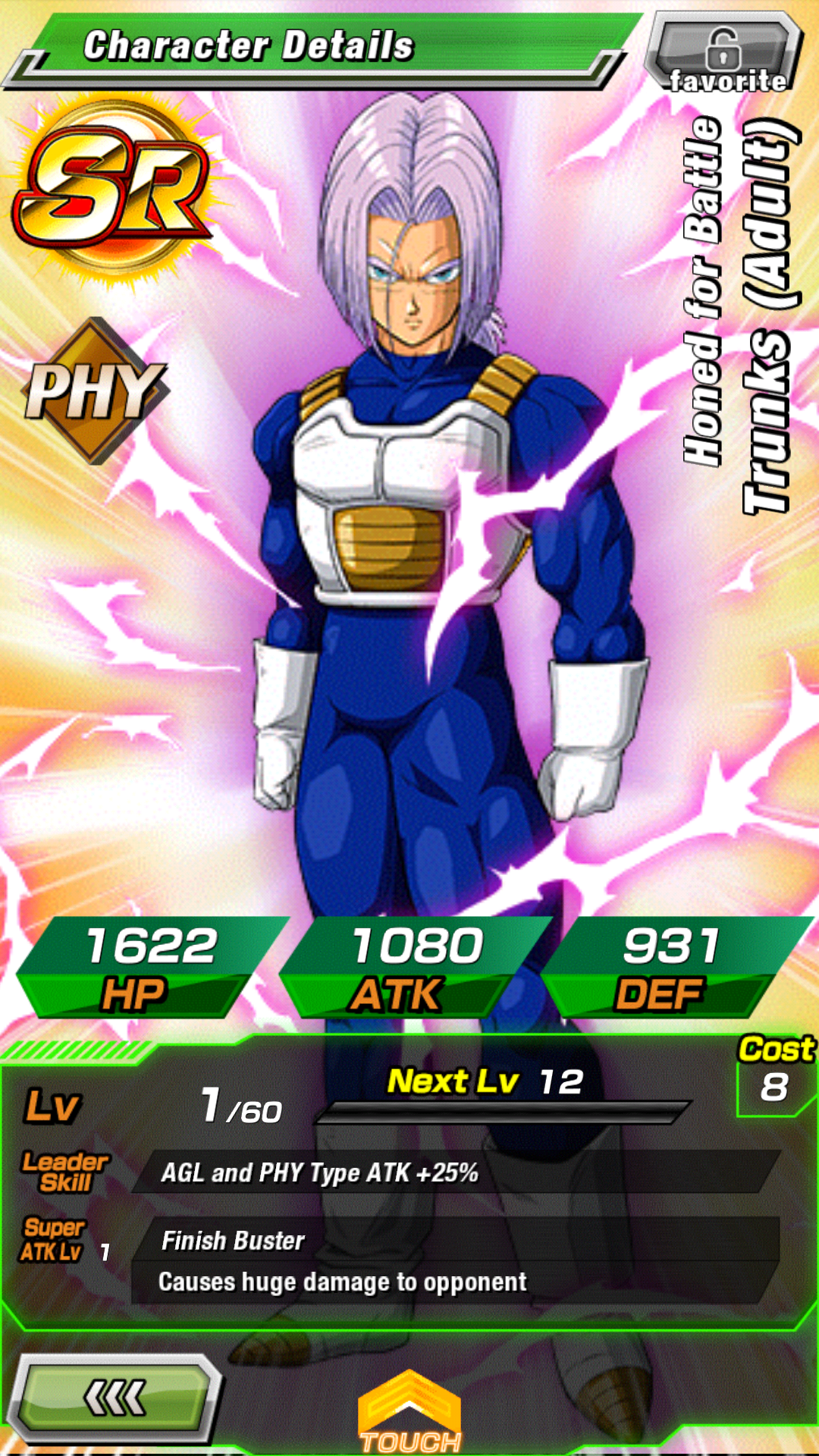The image size is (819, 1456).
Task: Go back using the green arrows button
Action: click(x=115, y=1398)
